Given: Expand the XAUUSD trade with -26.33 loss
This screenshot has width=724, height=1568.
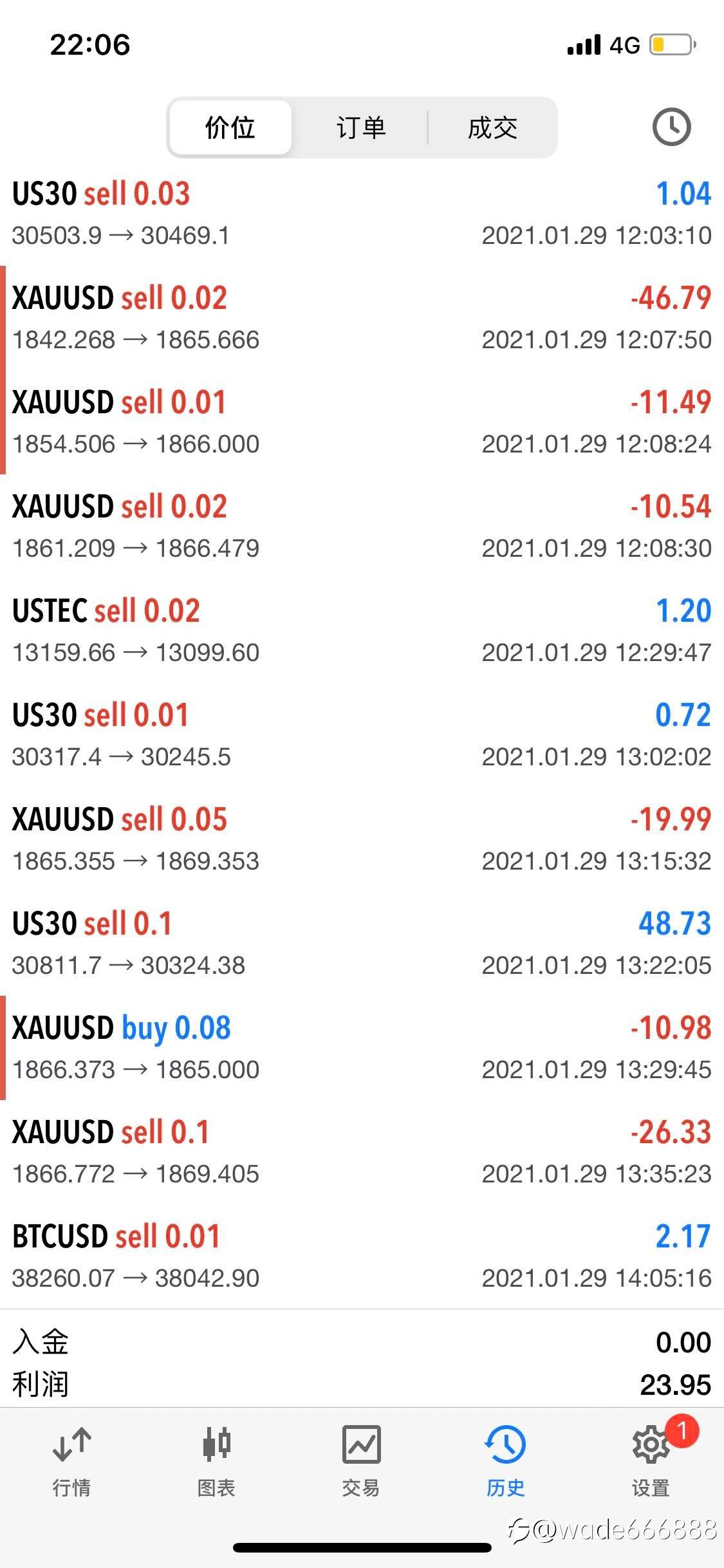Looking at the screenshot, I should coord(362,1152).
